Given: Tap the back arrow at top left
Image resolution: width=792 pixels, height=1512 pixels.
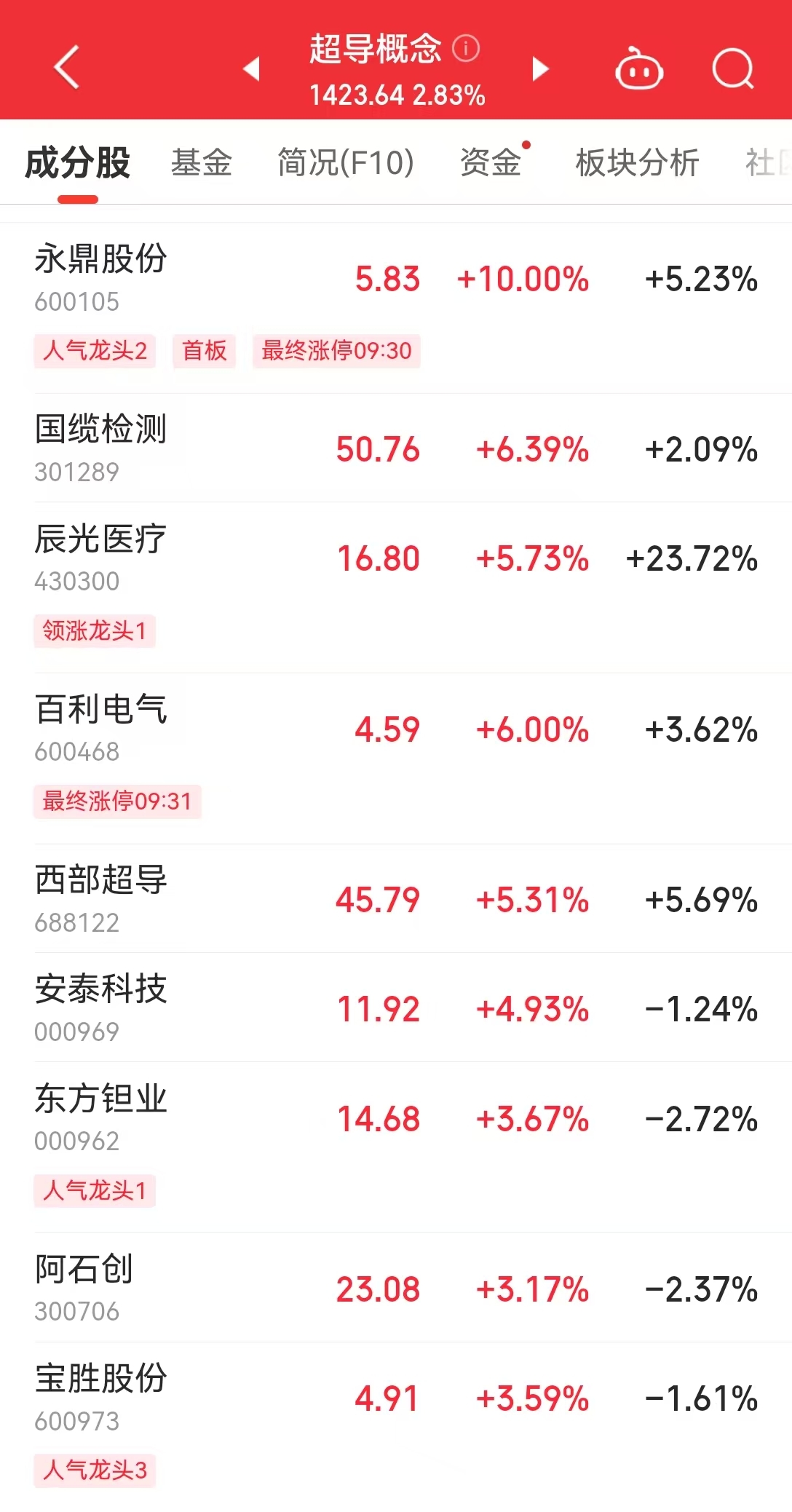Looking at the screenshot, I should point(66,67).
